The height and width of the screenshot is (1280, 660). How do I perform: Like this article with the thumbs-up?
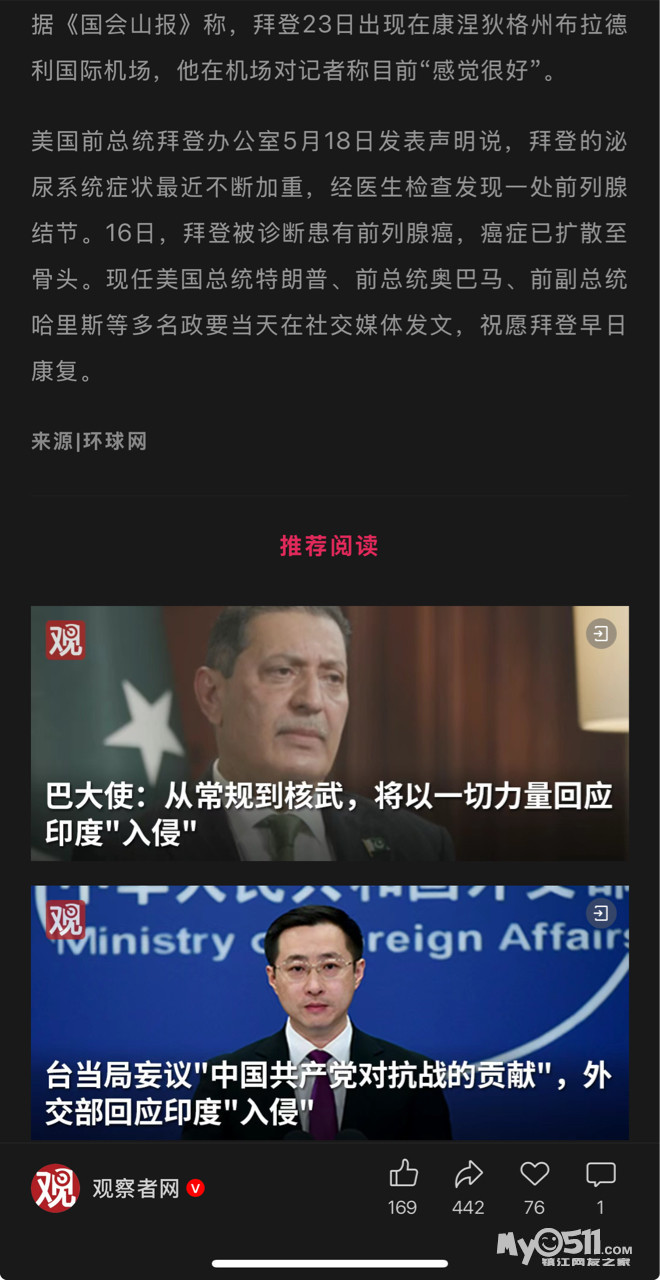(x=403, y=1174)
